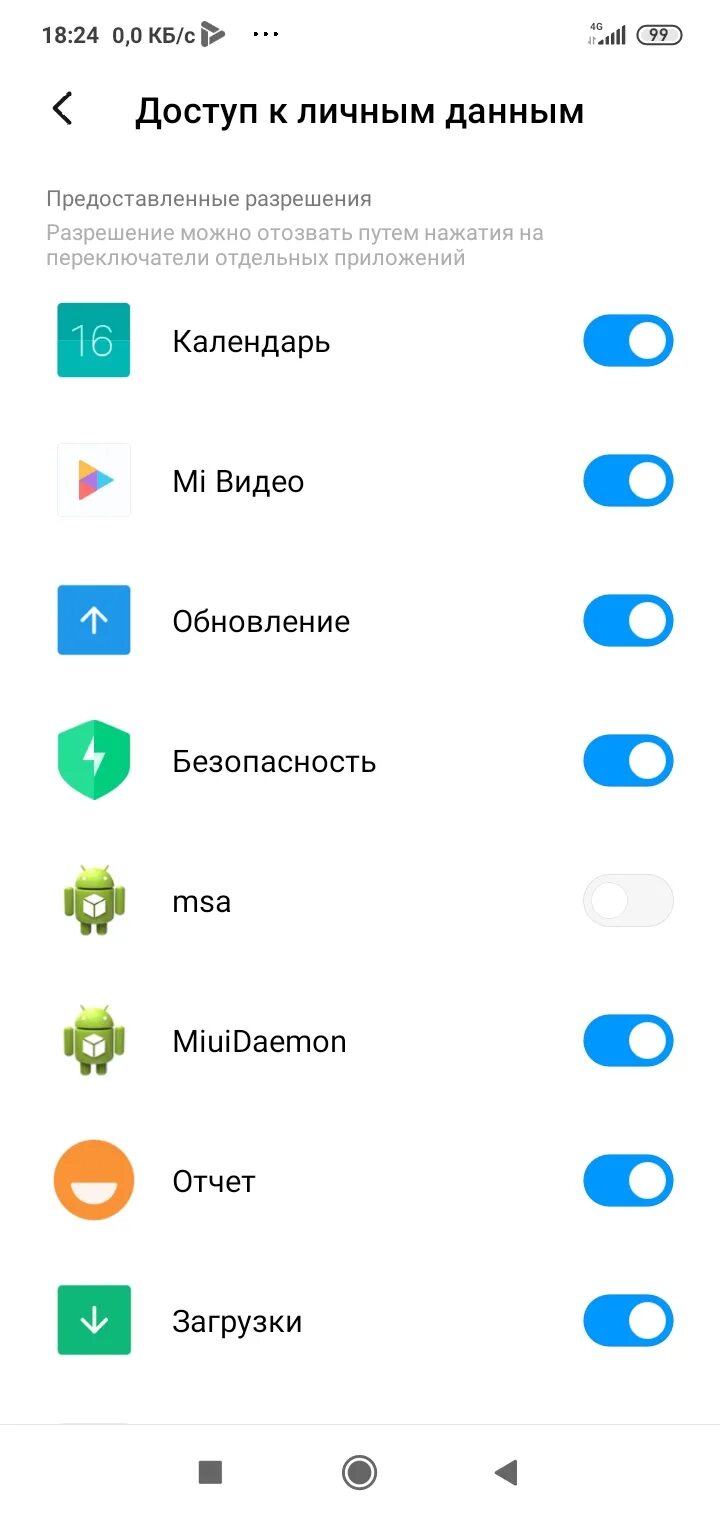Image resolution: width=720 pixels, height=1520 pixels.
Task: Turn off access for Mi Видео
Action: (628, 482)
